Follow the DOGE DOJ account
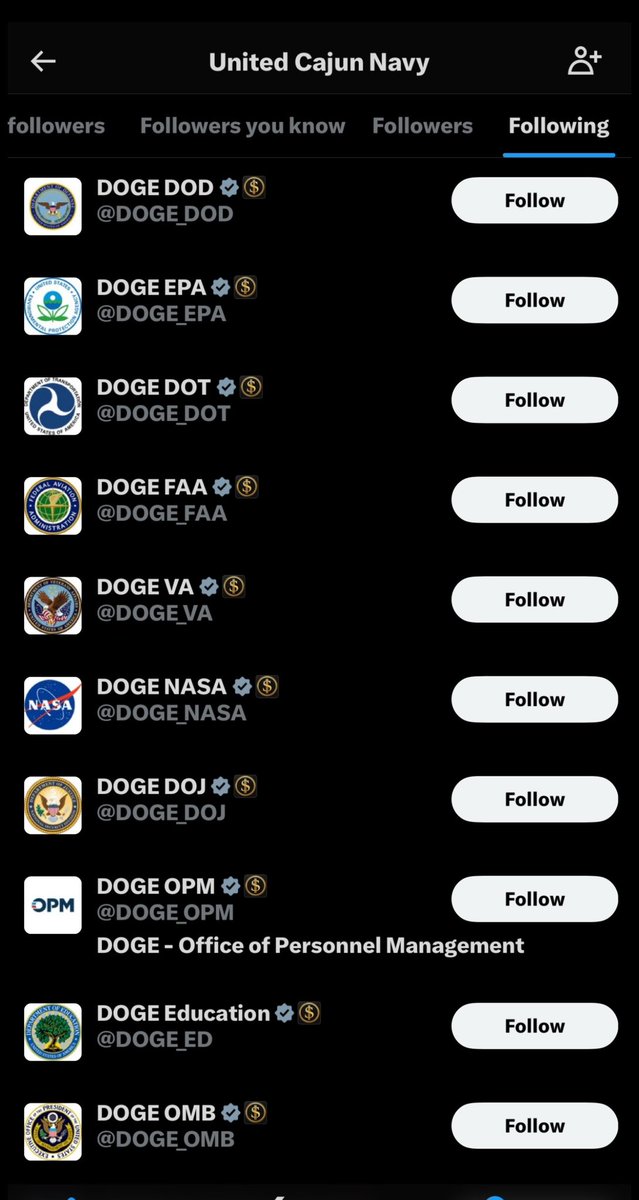The height and width of the screenshot is (1200, 639). click(x=534, y=799)
